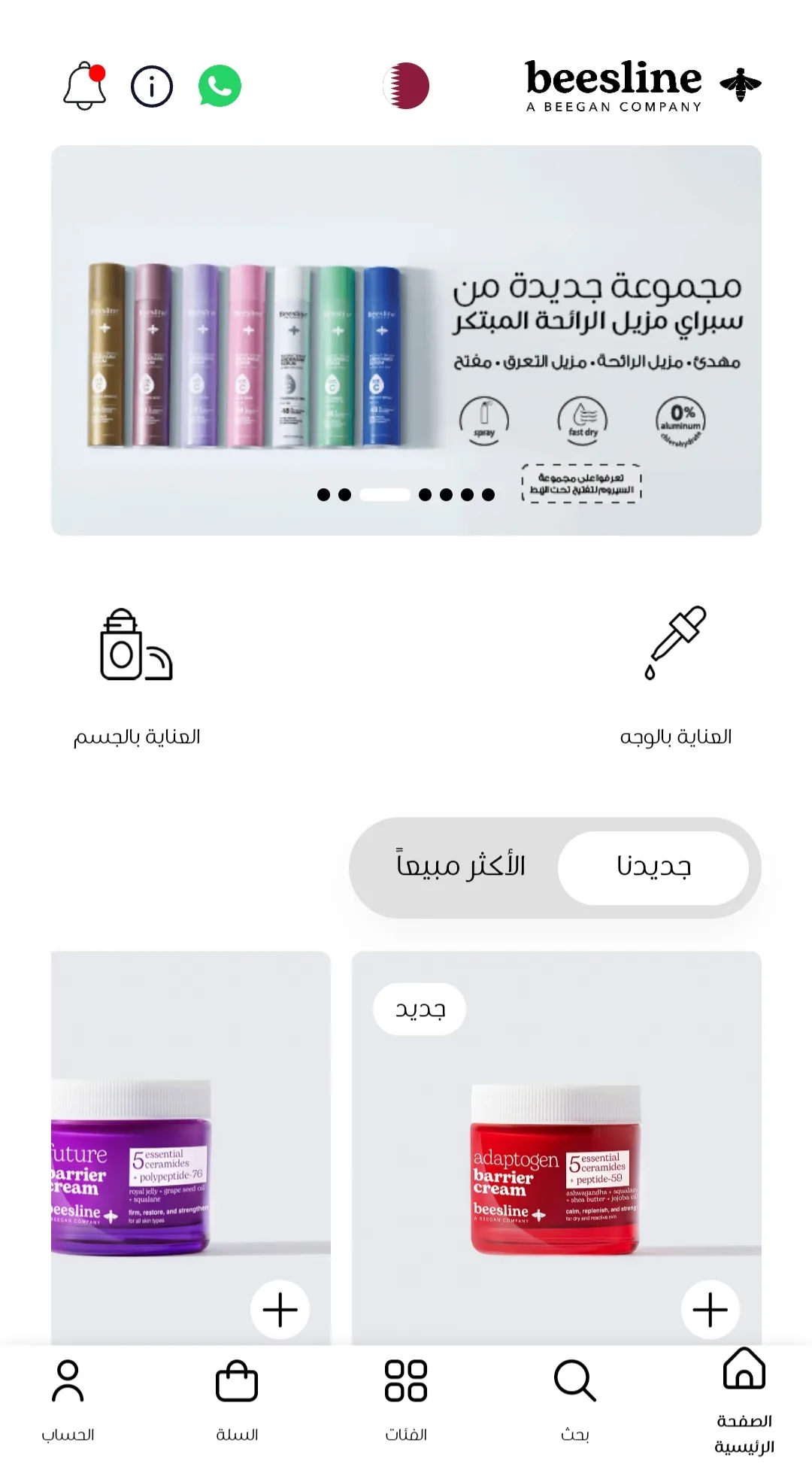
Task: Switch to the الأكثر مبيعاً segment
Action: pos(460,867)
